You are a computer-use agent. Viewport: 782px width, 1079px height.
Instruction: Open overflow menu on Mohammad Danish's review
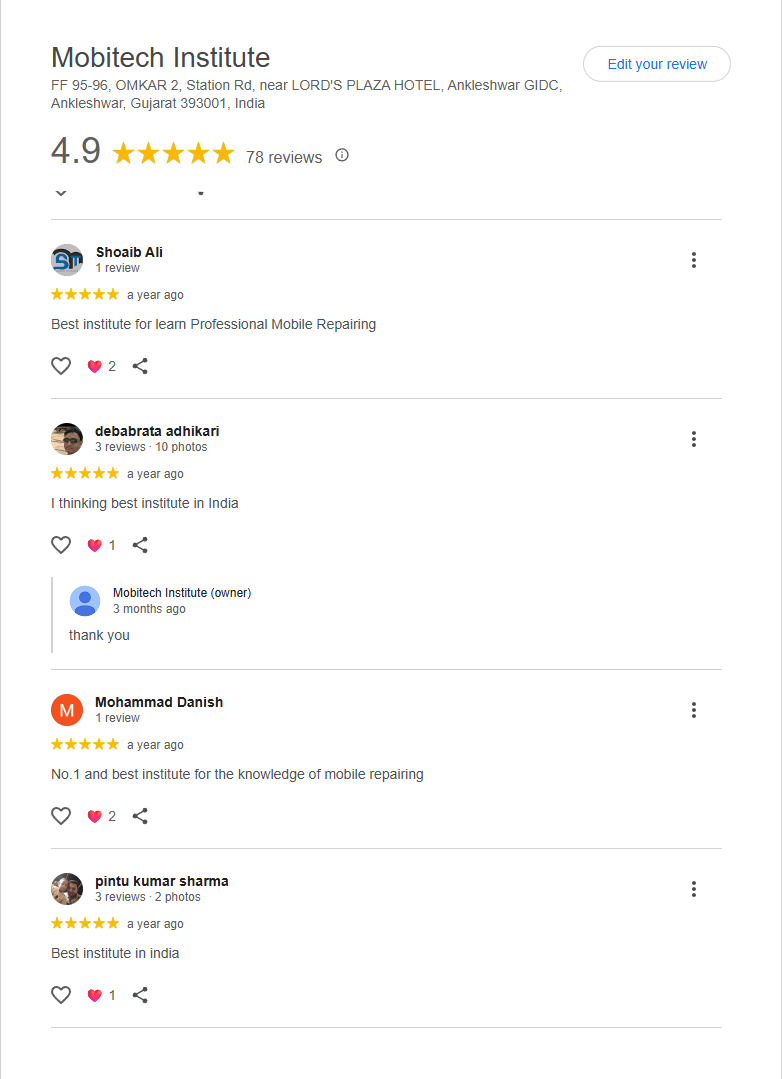693,710
